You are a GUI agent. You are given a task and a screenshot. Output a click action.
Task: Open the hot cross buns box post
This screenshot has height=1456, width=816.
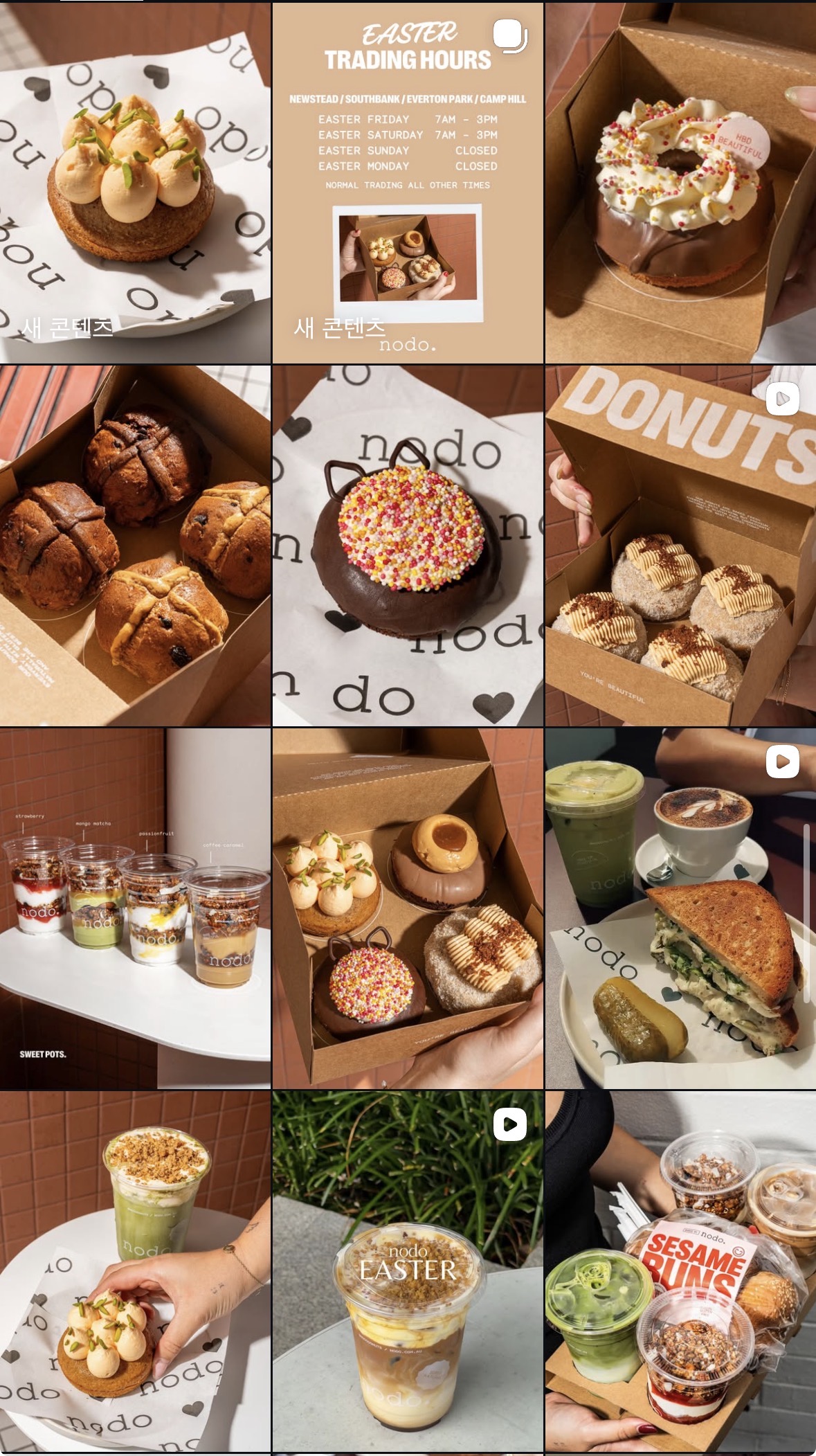click(135, 546)
